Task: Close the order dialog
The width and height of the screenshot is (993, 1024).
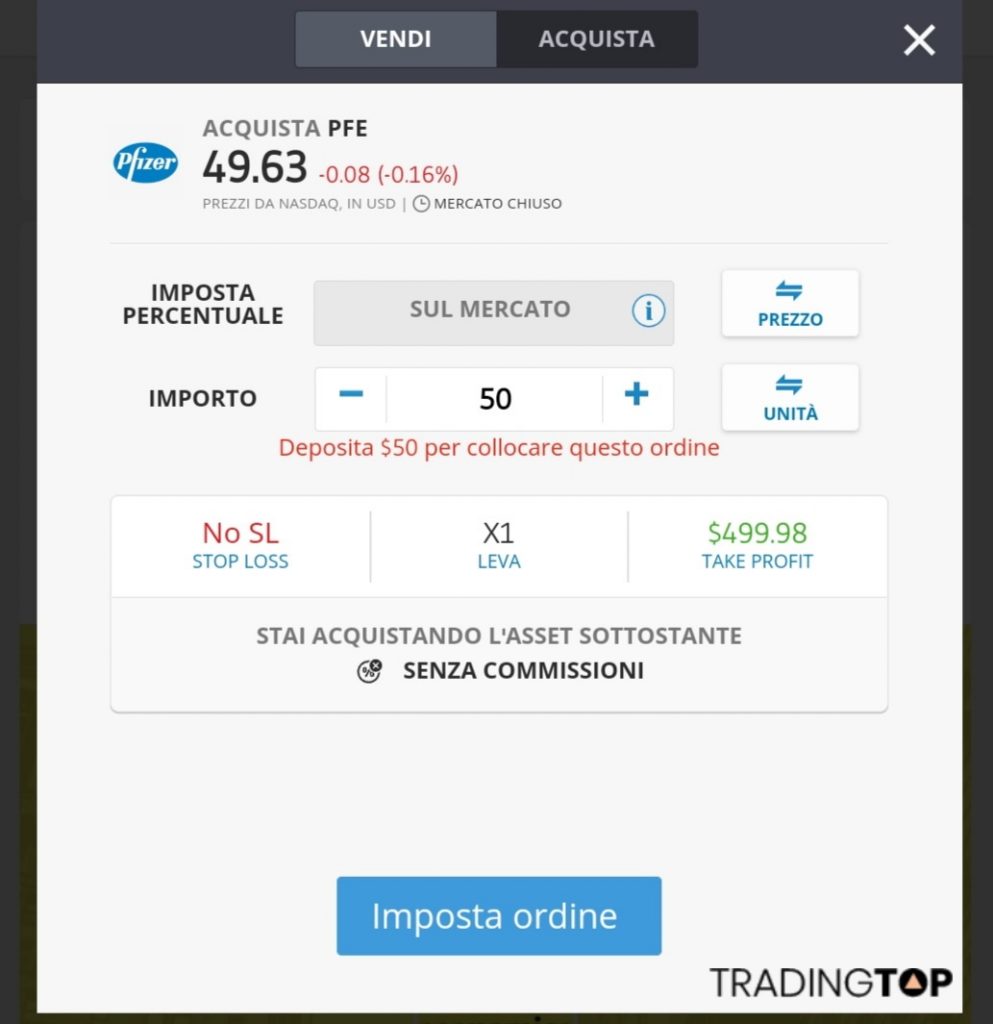Action: click(x=919, y=40)
